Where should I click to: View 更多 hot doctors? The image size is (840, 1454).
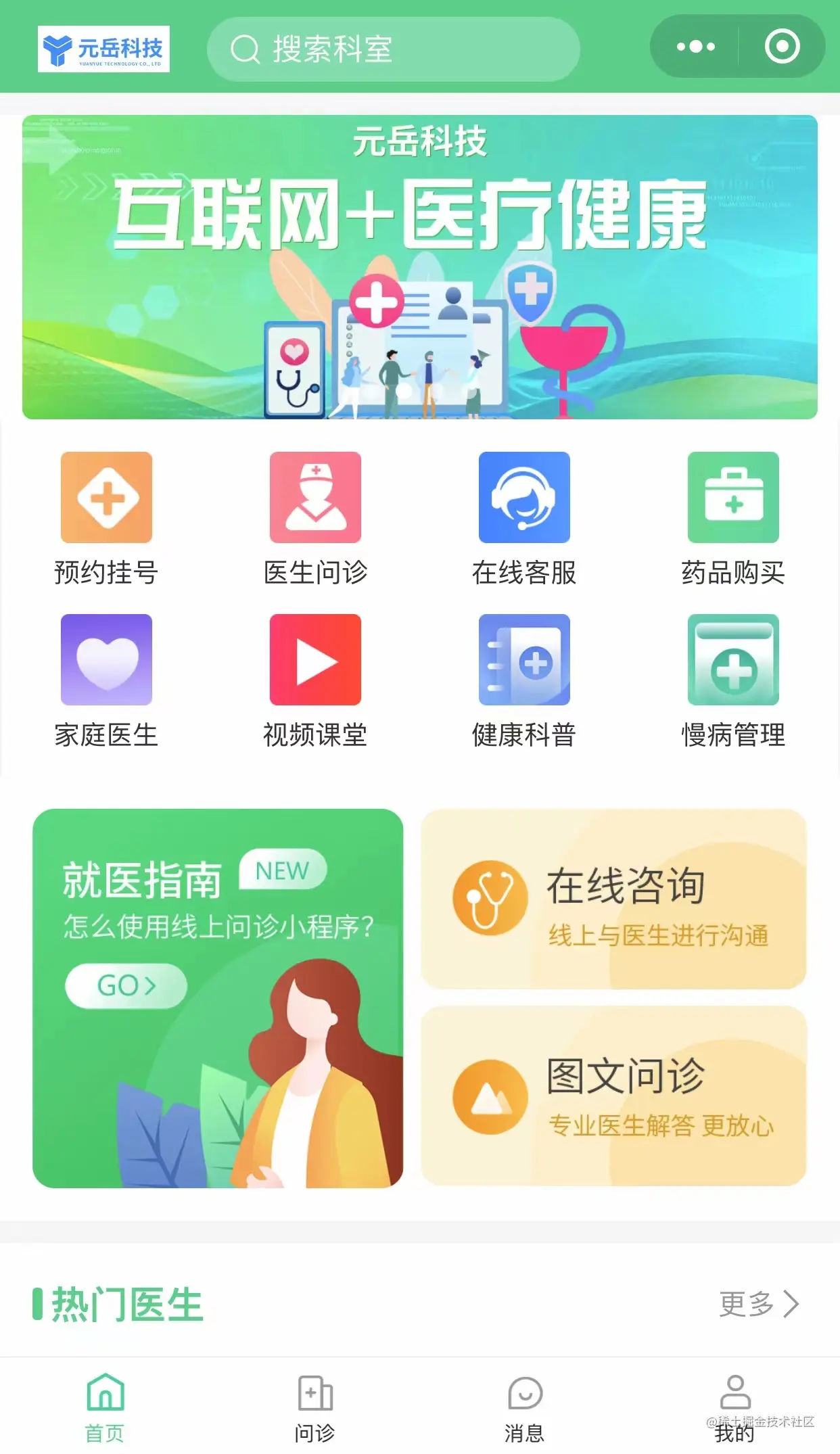point(759,1304)
